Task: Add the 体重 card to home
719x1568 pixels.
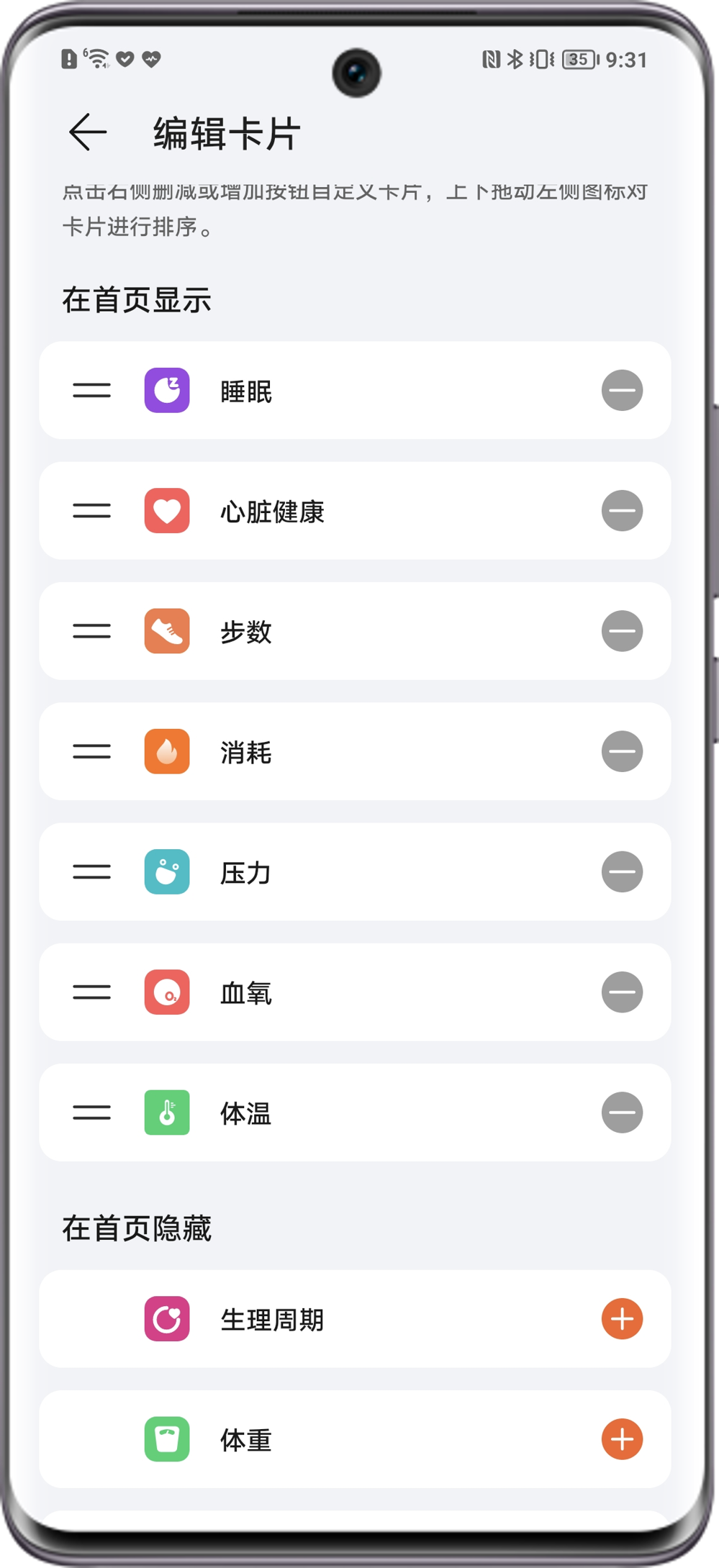Action: [x=622, y=1439]
